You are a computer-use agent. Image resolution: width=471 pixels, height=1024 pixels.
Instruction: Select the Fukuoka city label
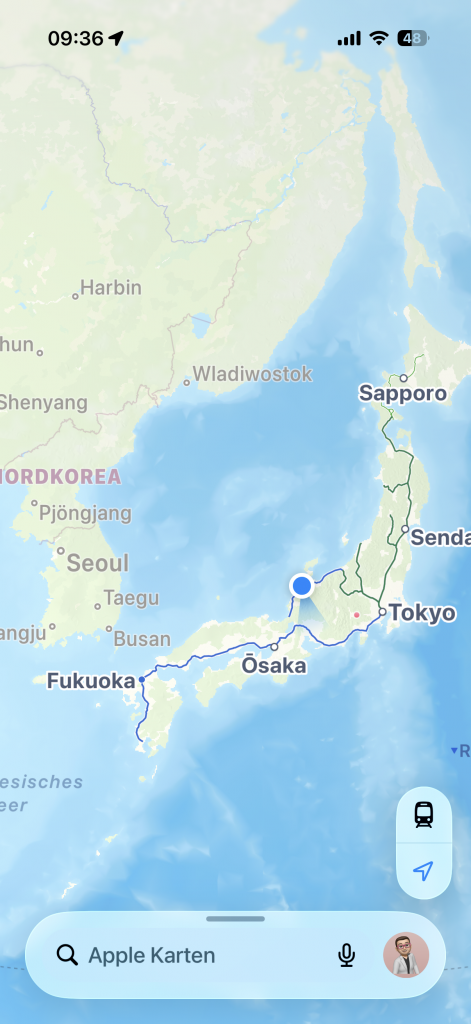(91, 681)
